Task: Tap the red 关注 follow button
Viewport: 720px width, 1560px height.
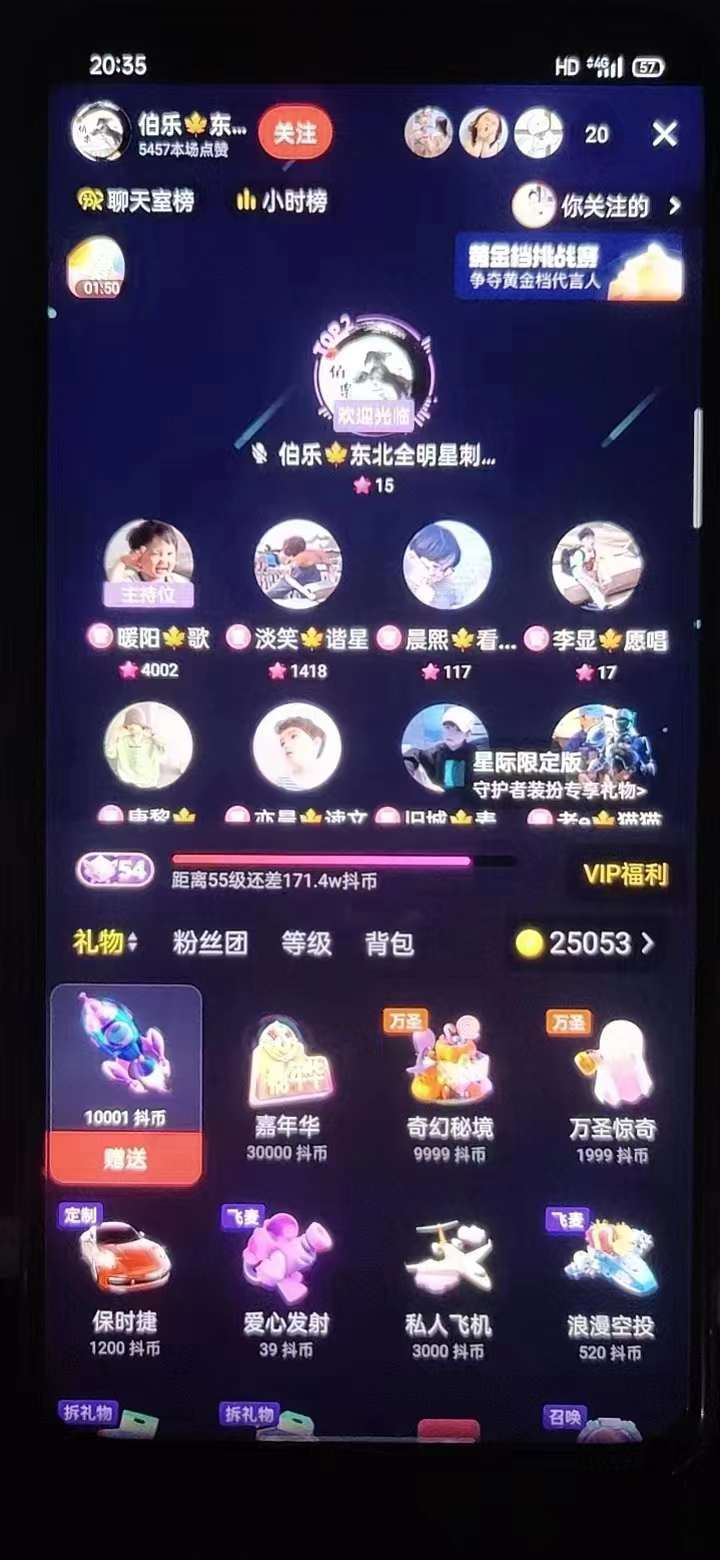Action: [x=295, y=133]
